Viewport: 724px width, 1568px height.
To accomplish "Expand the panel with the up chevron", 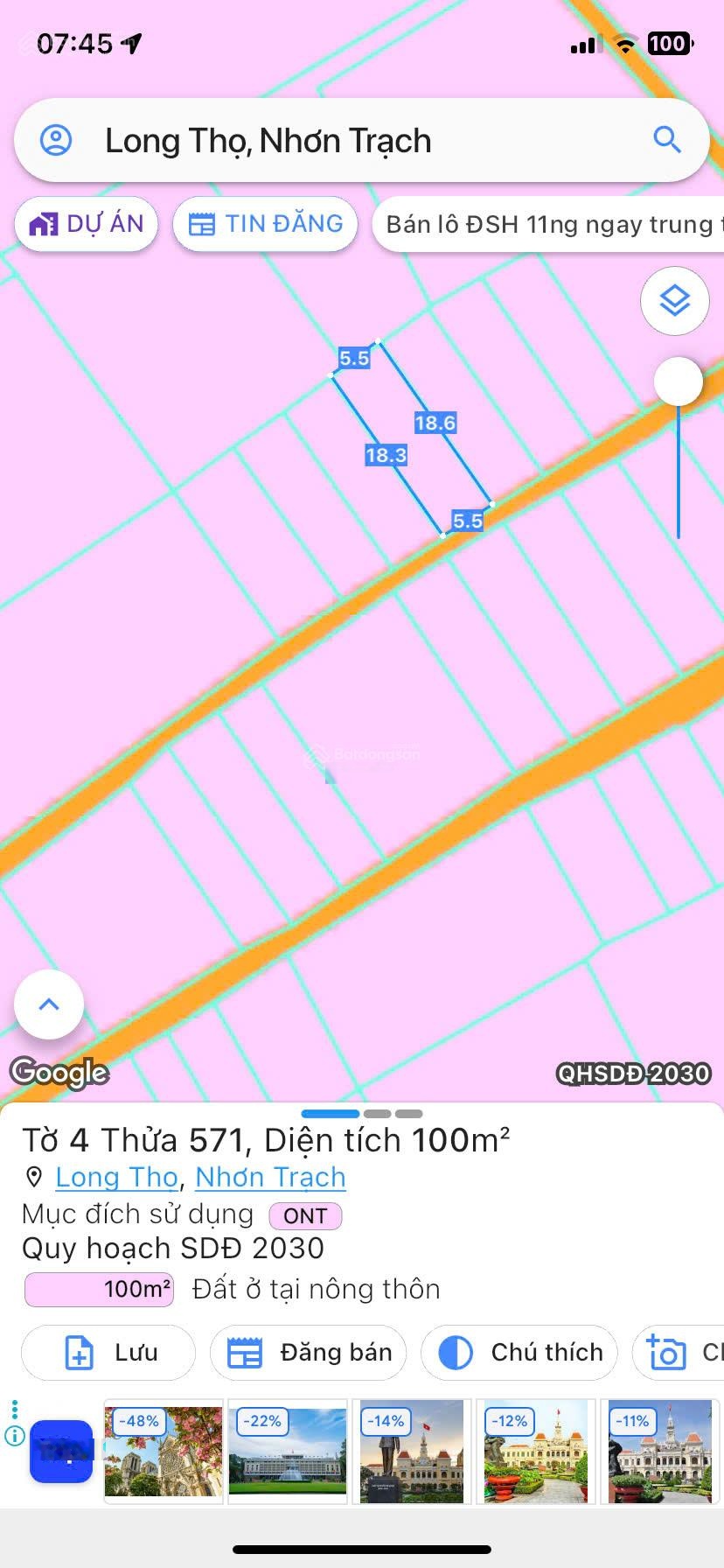I will tap(49, 1004).
